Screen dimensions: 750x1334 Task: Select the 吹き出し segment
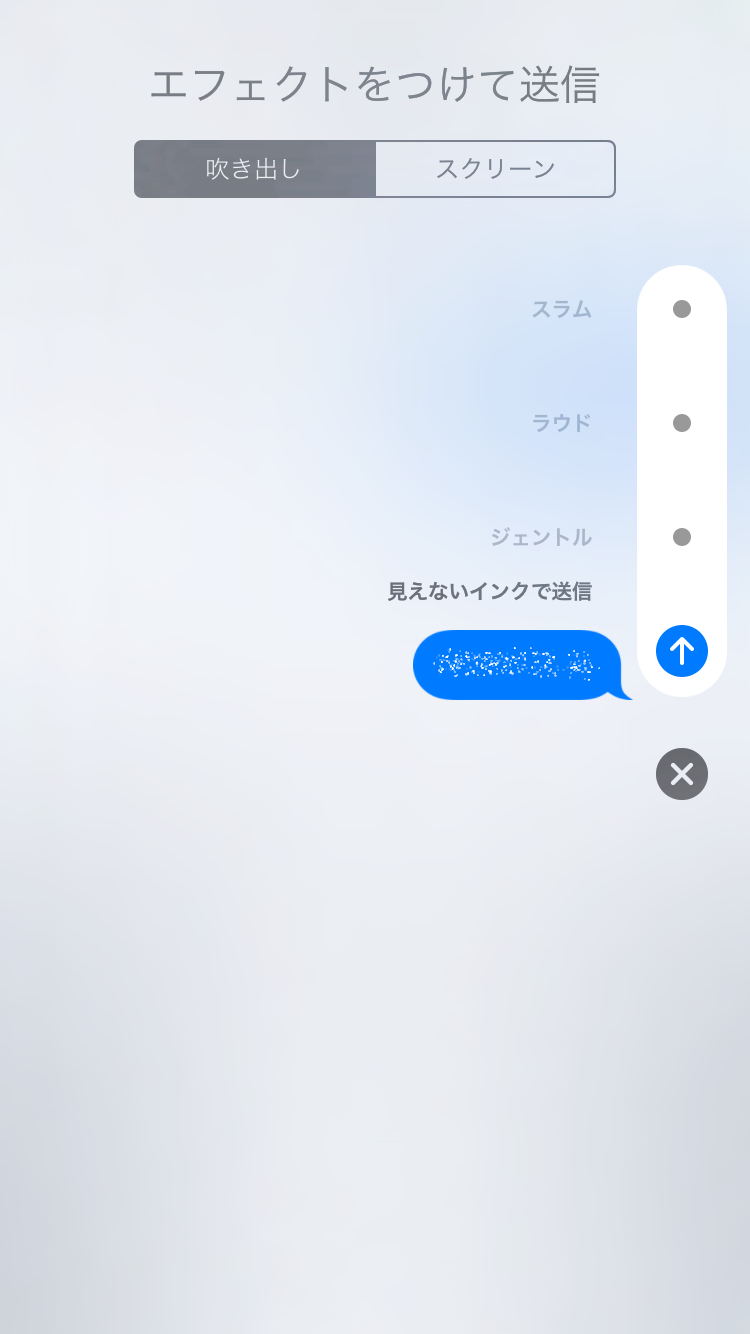(254, 169)
